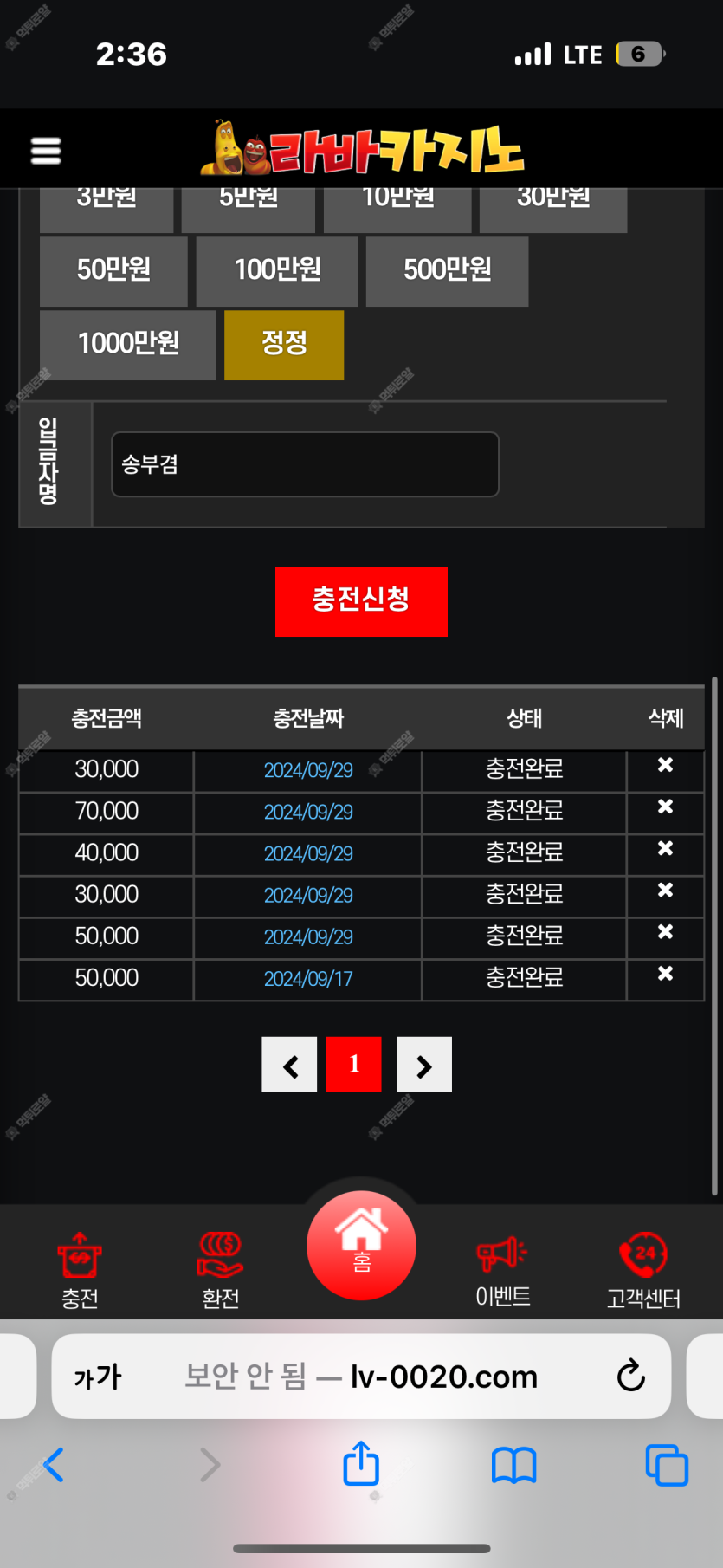Open the 충전 tab
The width and height of the screenshot is (723, 1568).
80,1269
